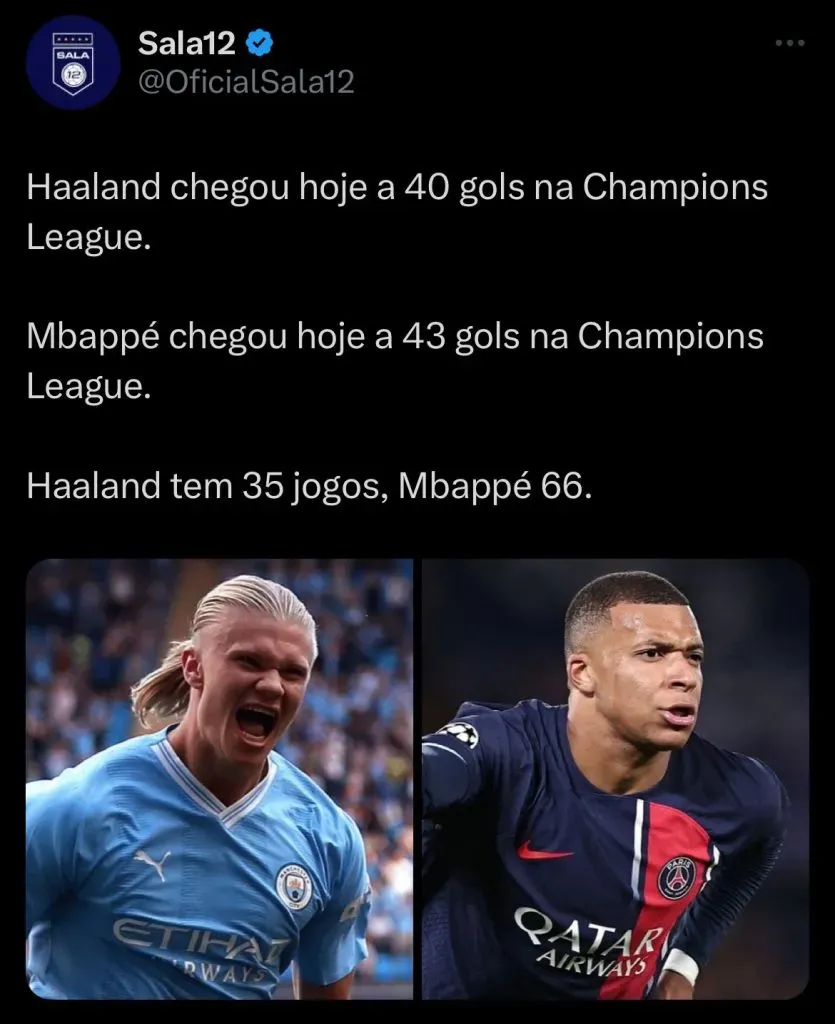Open the post's three-dot overflow menu

pos(790,43)
